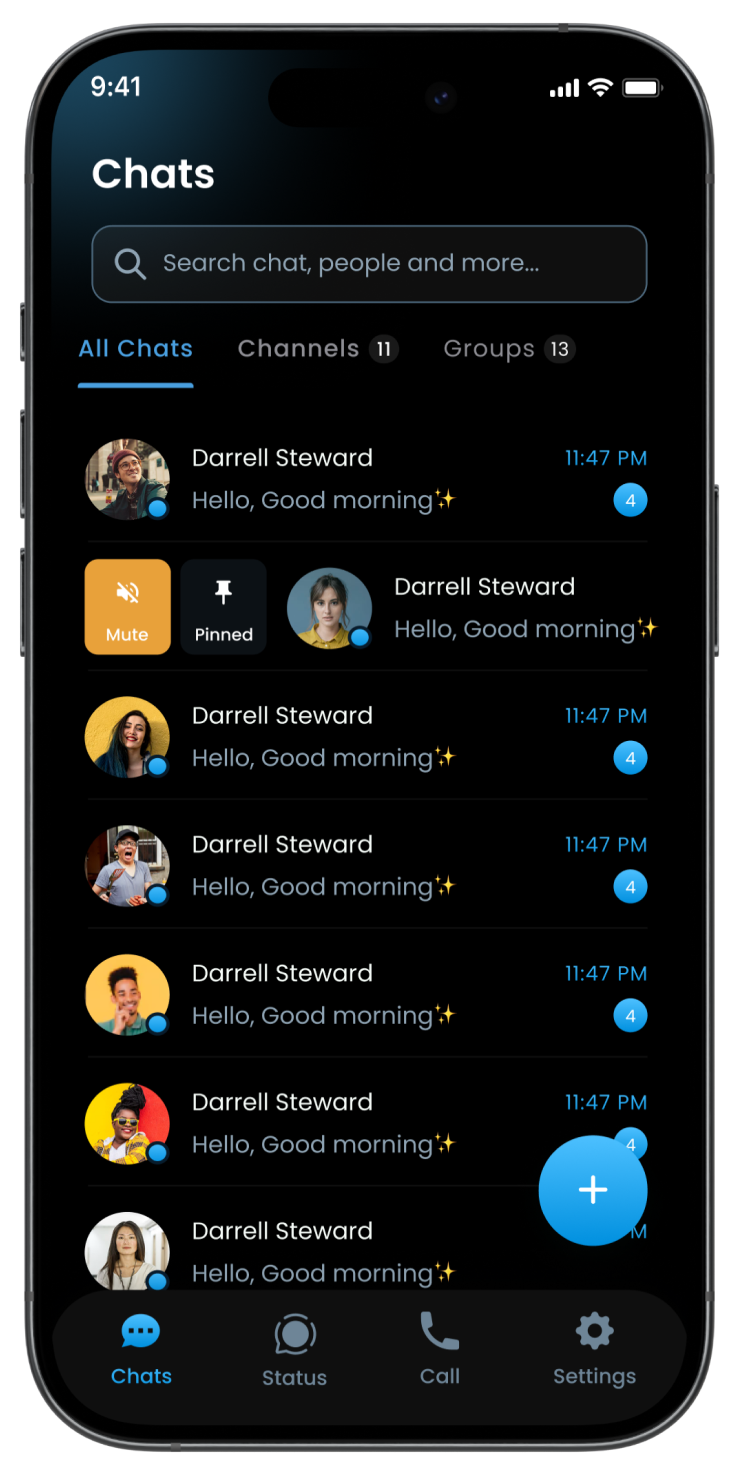Tap Darrell Steward's online status dot
The height and width of the screenshot is (1476, 740).
[158, 510]
